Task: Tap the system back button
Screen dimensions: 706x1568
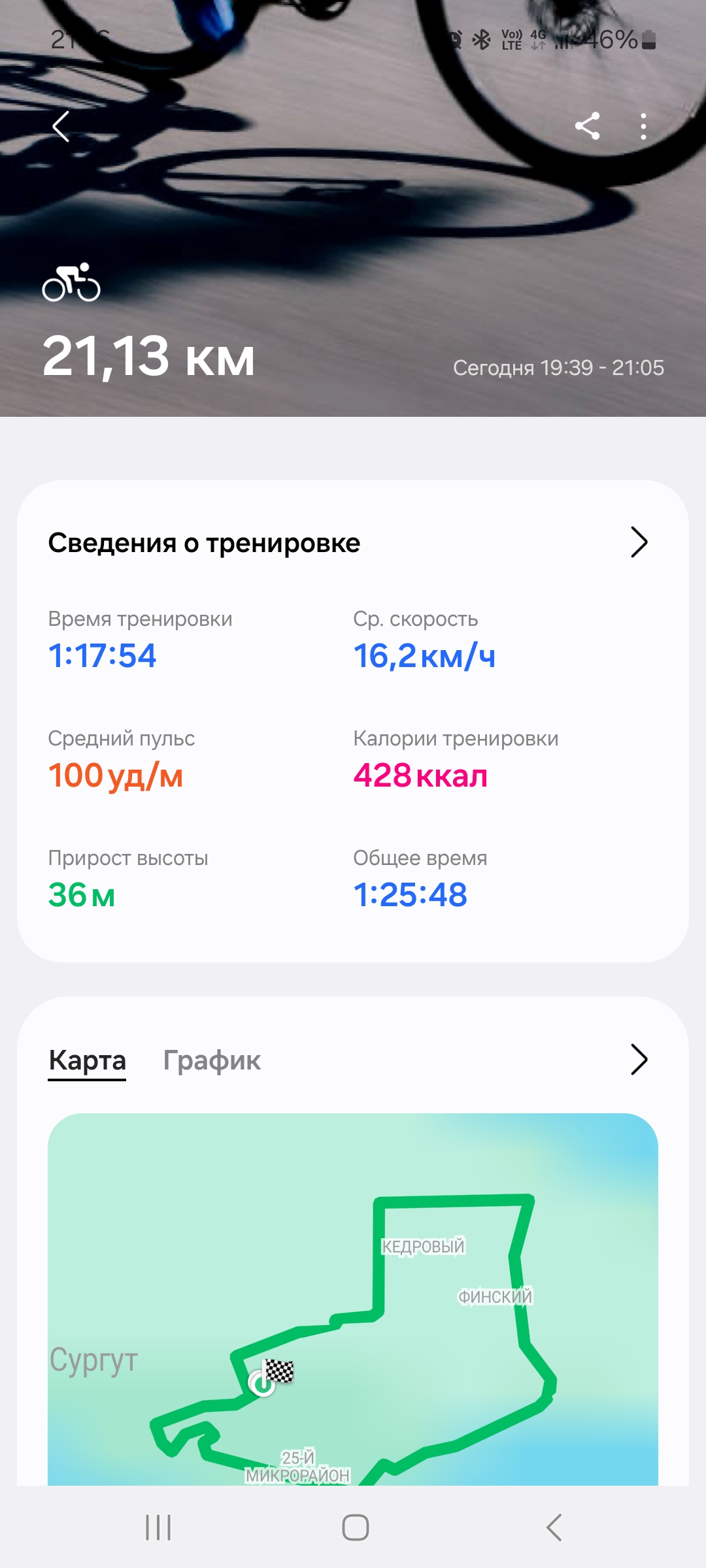Action: click(554, 1527)
